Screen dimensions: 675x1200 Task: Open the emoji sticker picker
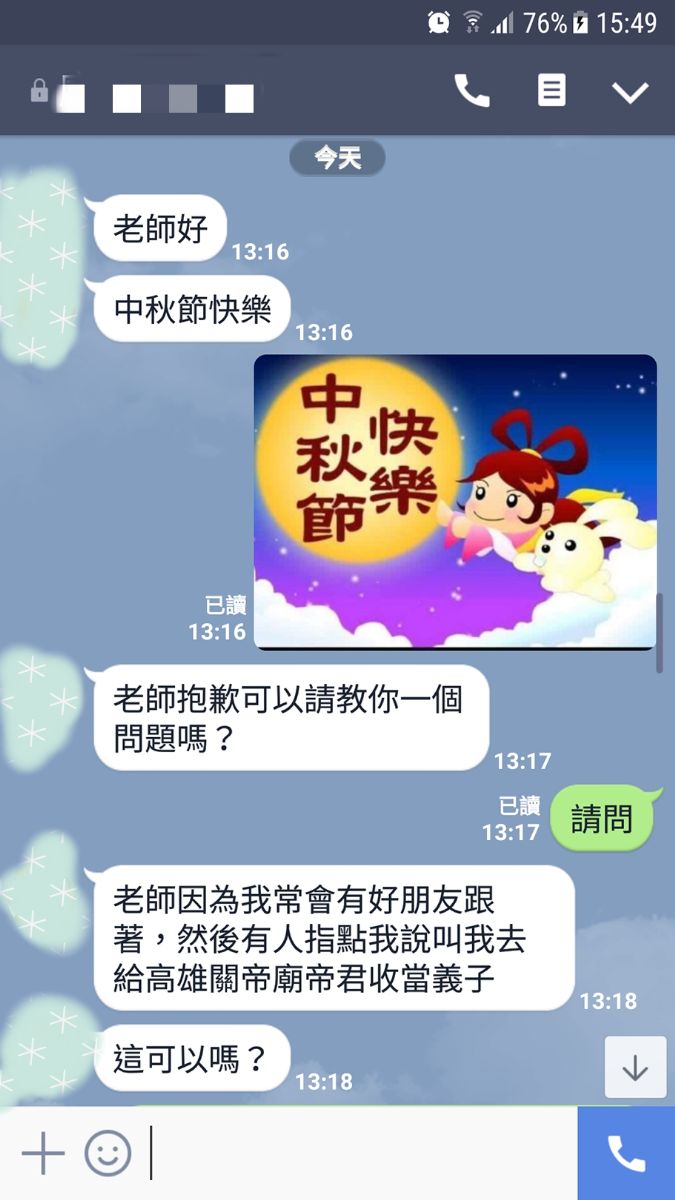point(108,1154)
